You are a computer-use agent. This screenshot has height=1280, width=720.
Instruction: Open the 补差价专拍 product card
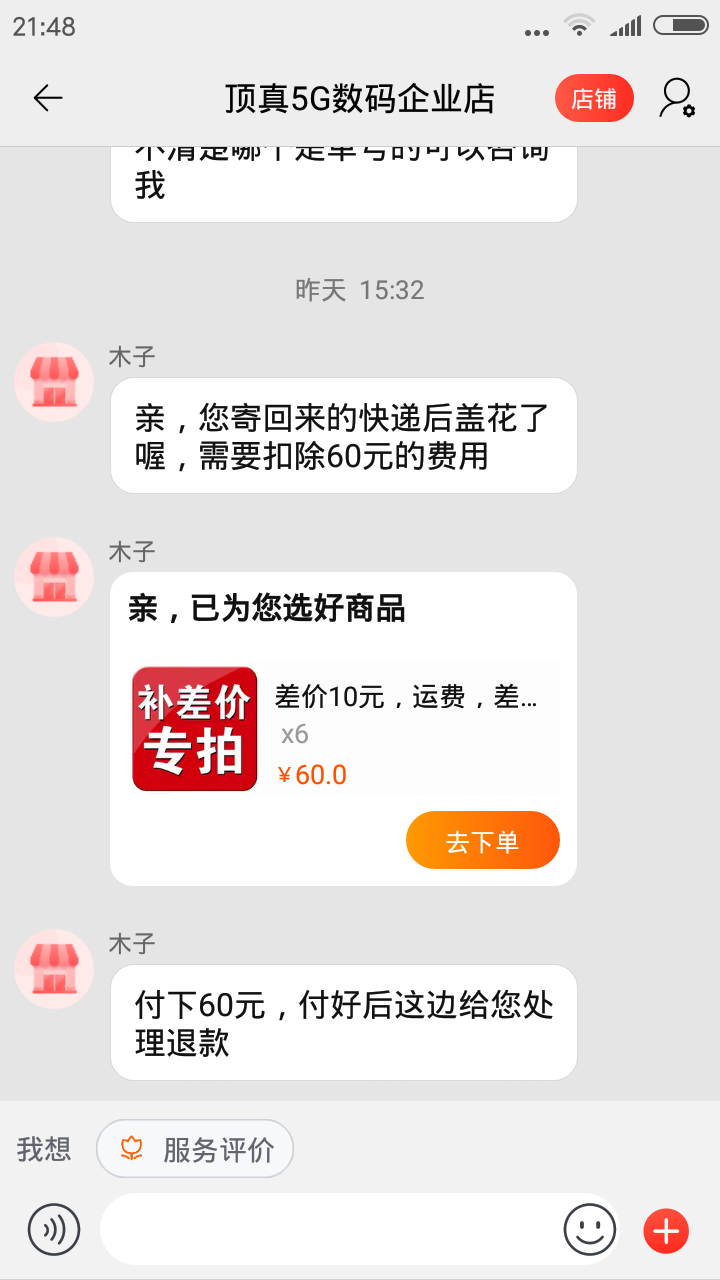(x=343, y=728)
